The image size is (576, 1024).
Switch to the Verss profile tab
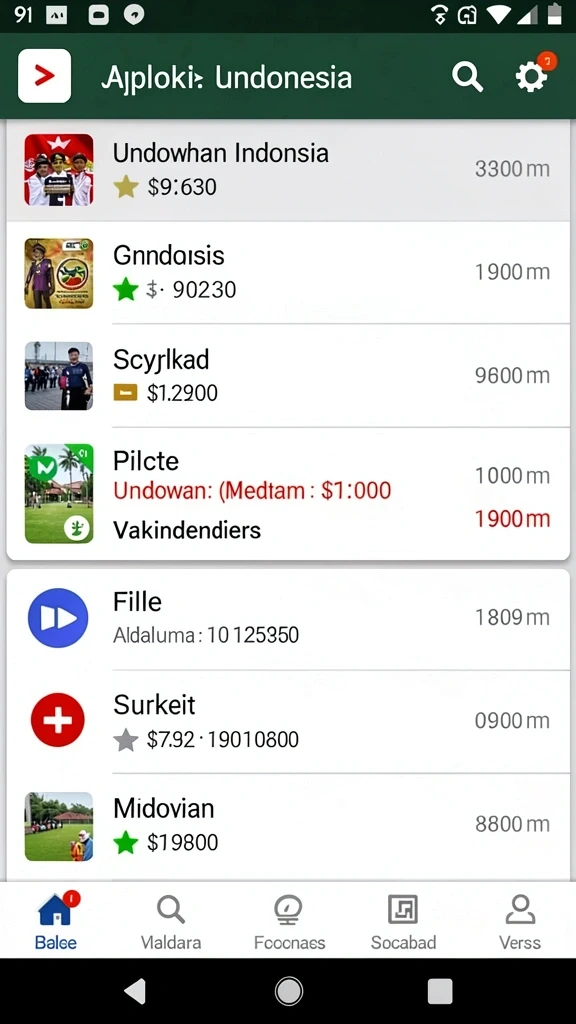point(520,921)
